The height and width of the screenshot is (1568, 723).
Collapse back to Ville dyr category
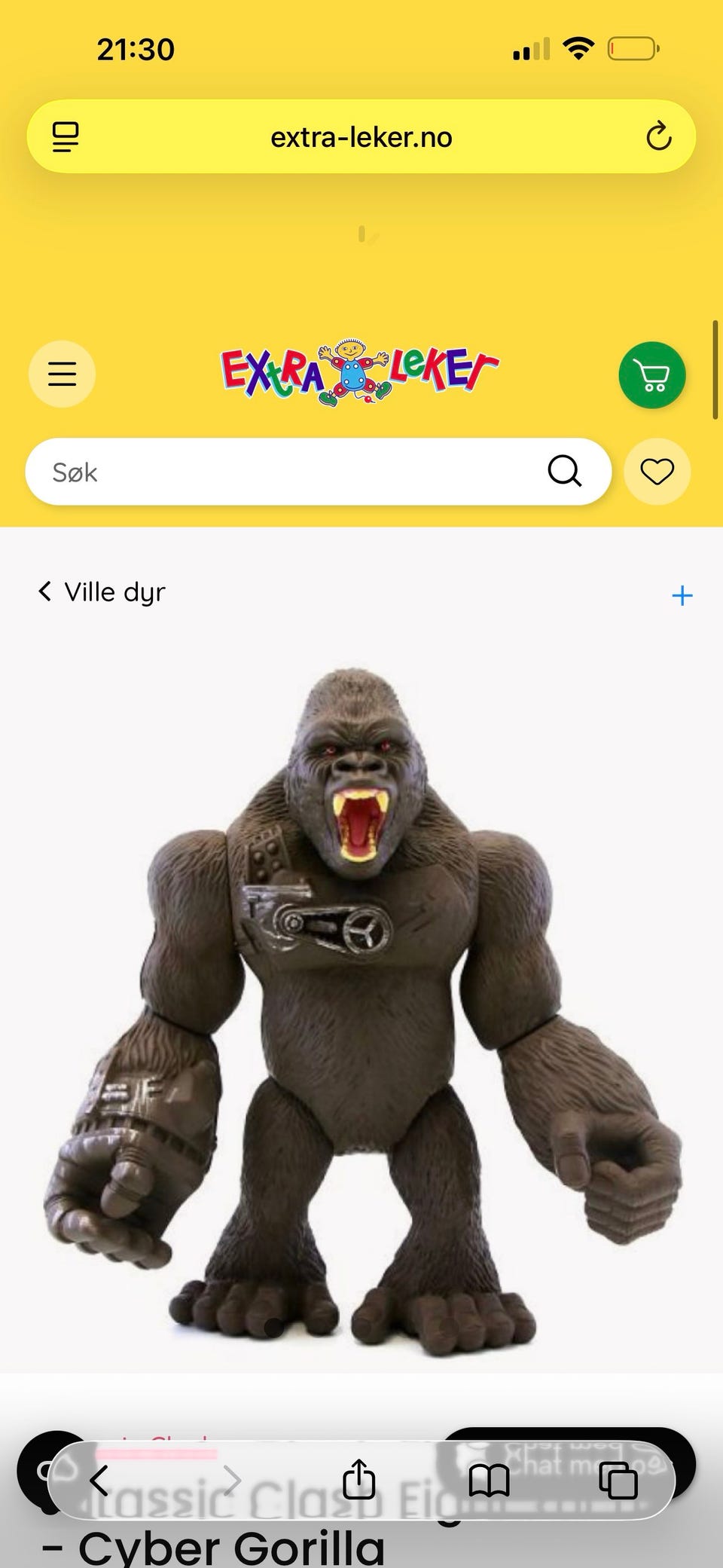[45, 591]
